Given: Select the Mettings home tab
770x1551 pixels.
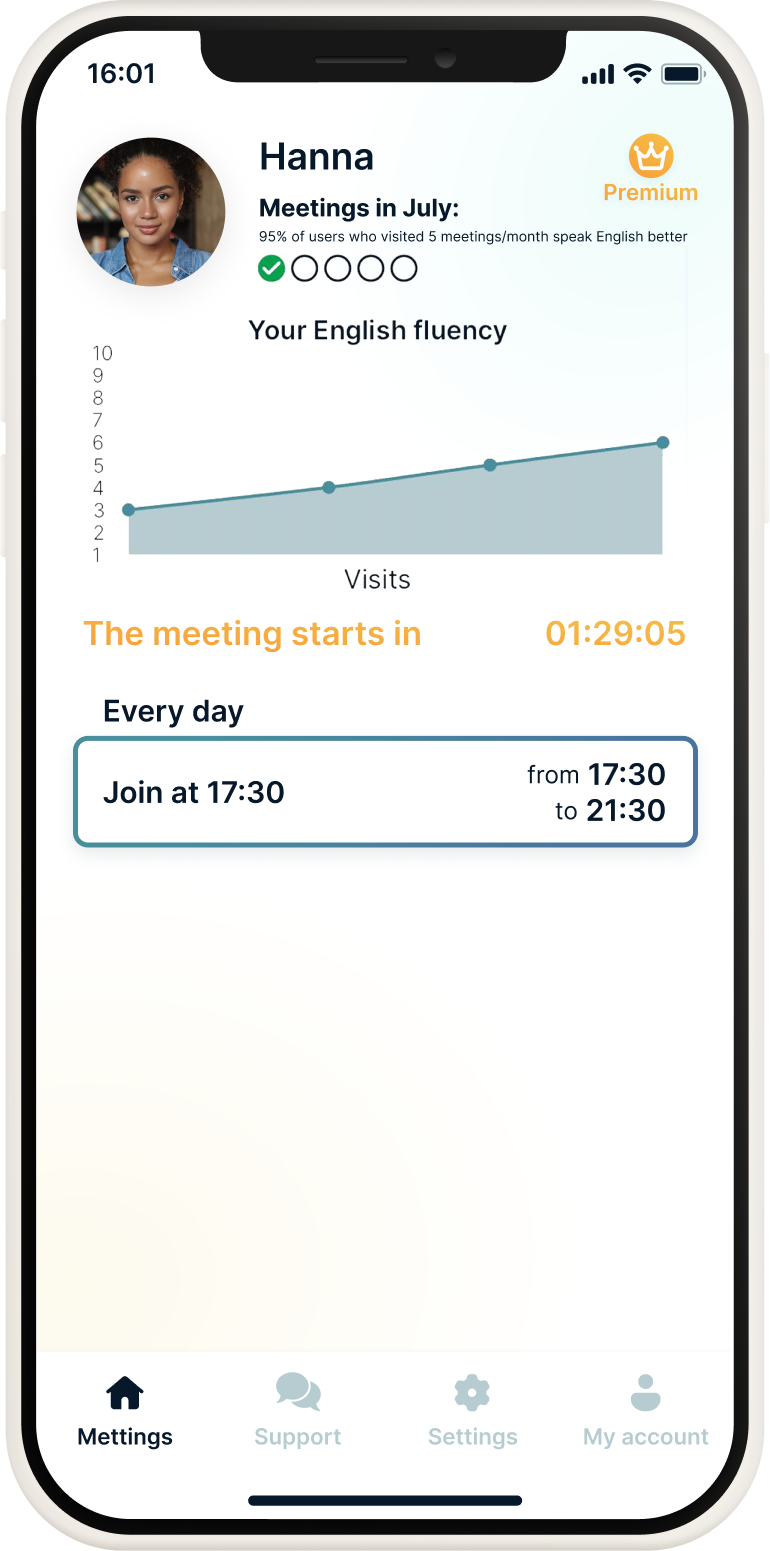Looking at the screenshot, I should click(125, 1411).
